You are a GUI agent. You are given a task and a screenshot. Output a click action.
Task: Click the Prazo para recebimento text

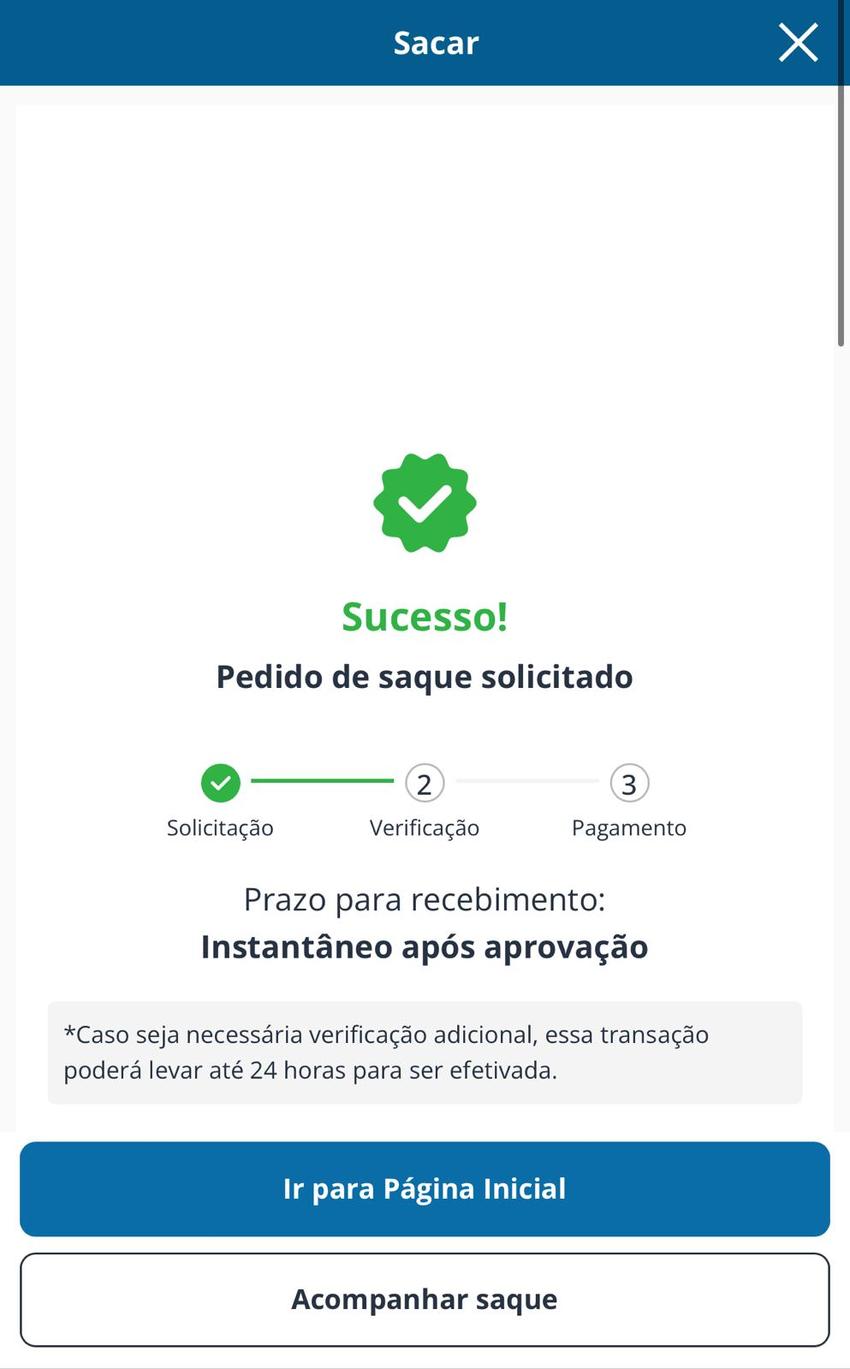pyautogui.click(x=424, y=898)
